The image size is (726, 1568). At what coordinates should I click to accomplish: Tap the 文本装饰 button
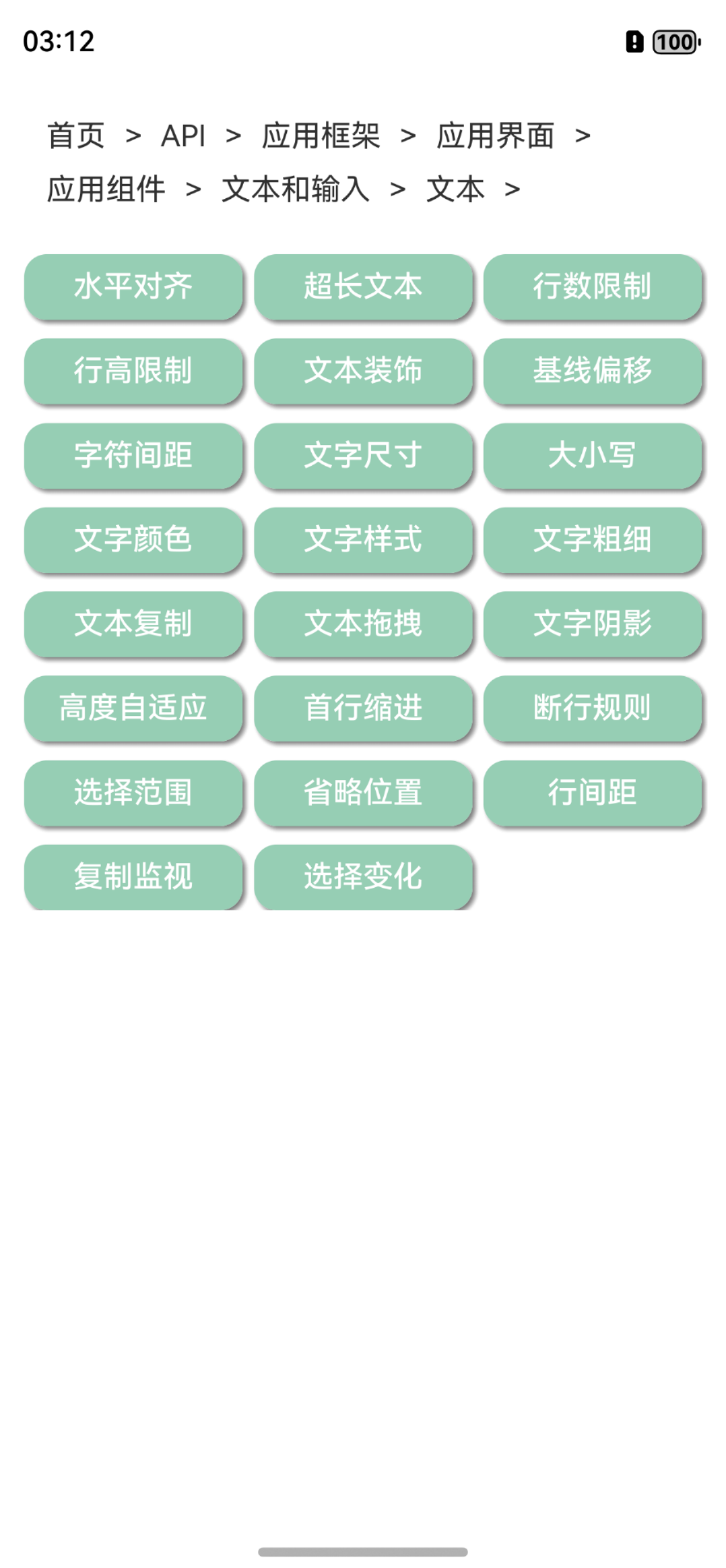pos(364,371)
